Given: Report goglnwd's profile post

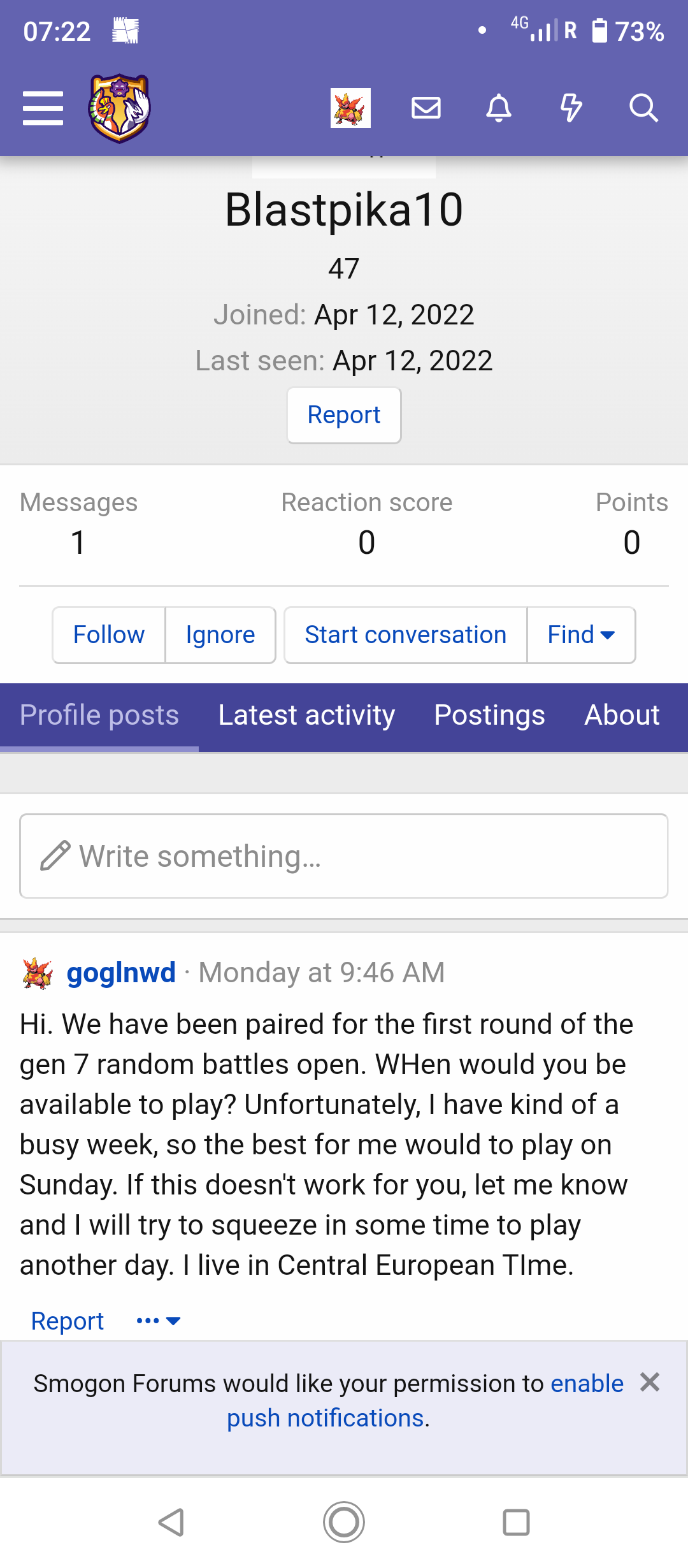Looking at the screenshot, I should pos(68,1321).
